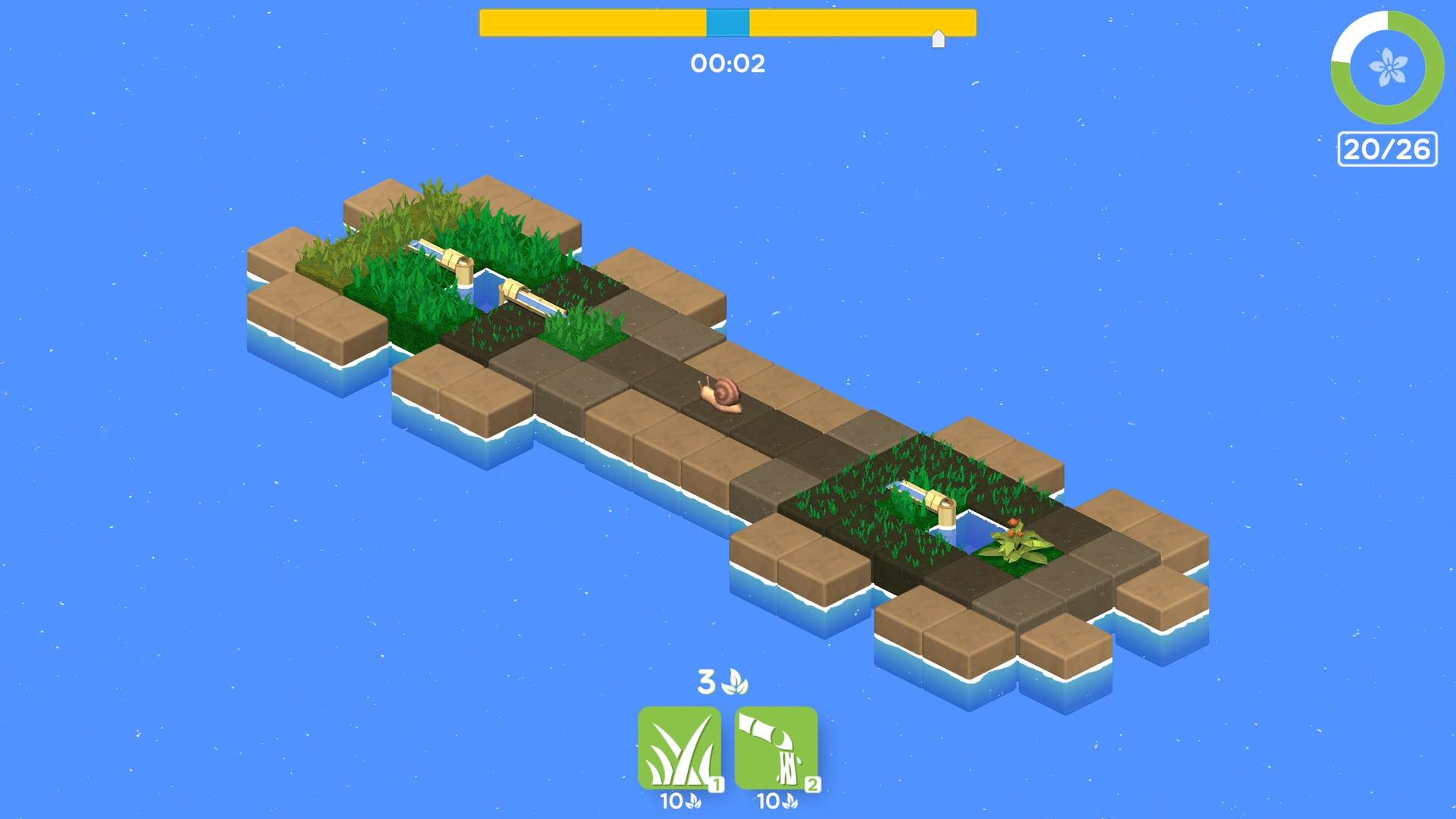Select the water pipe tool
The height and width of the screenshot is (819, 1456).
click(x=776, y=748)
